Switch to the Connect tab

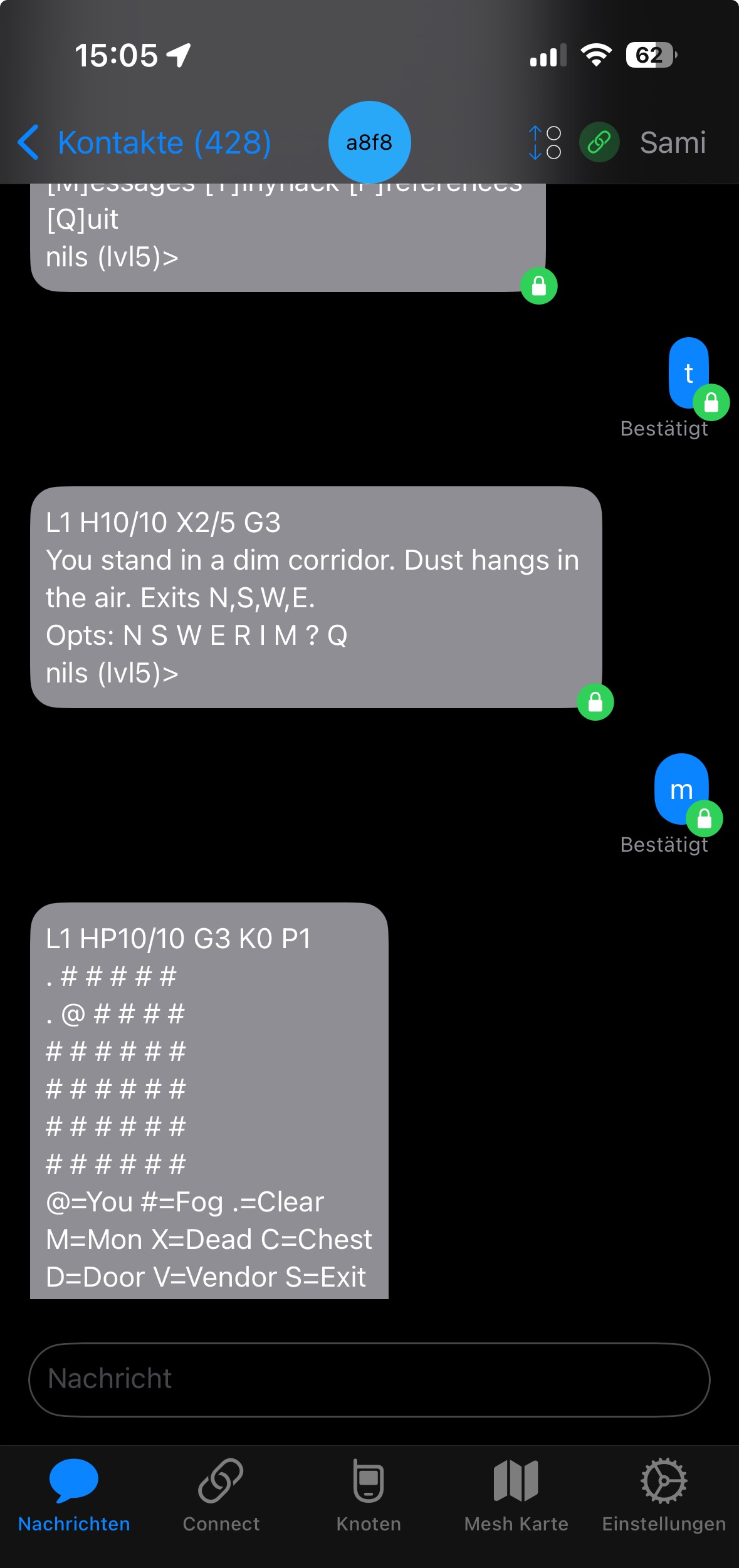pyautogui.click(x=221, y=1495)
